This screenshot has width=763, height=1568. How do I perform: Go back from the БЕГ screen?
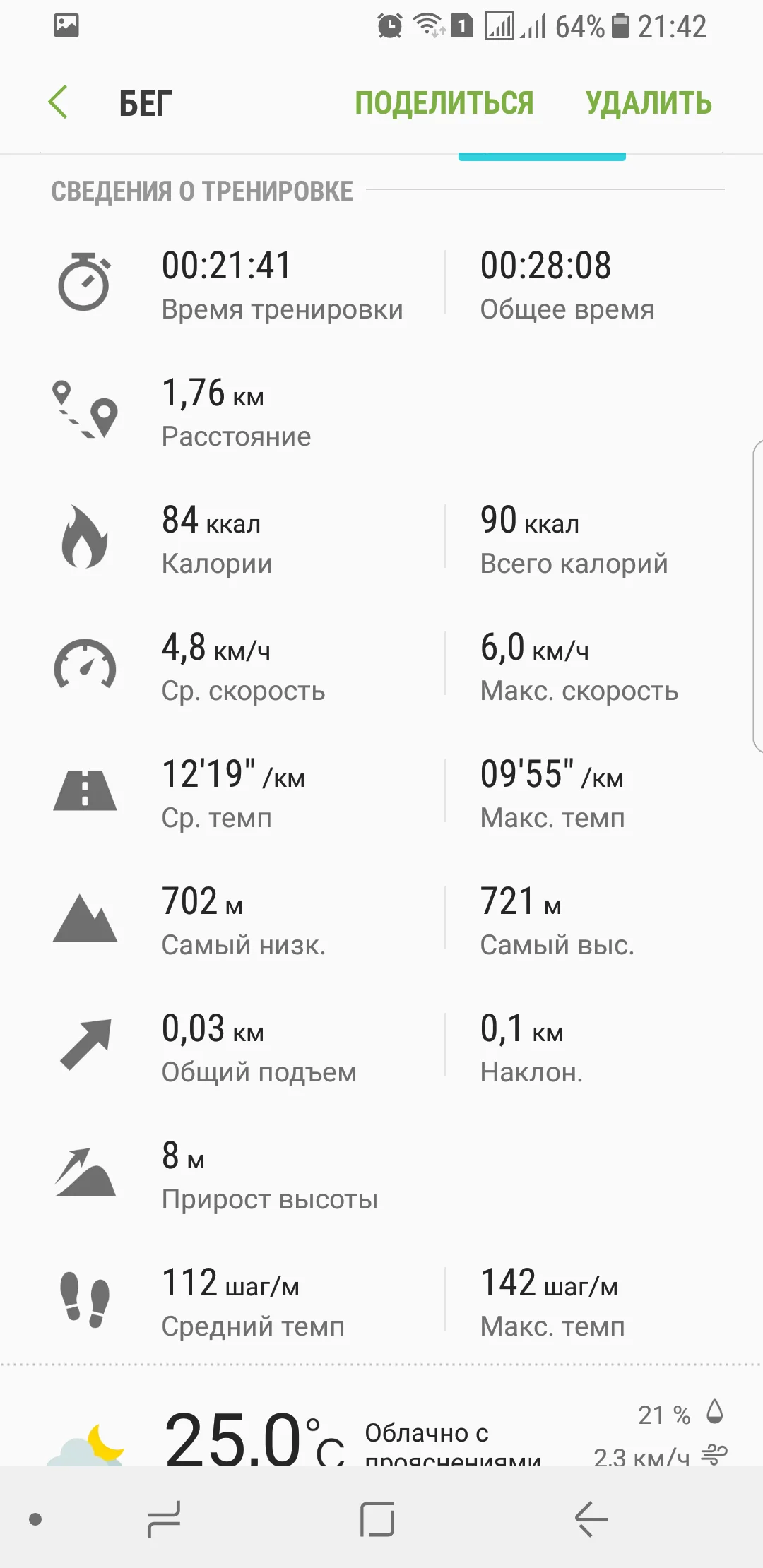59,102
